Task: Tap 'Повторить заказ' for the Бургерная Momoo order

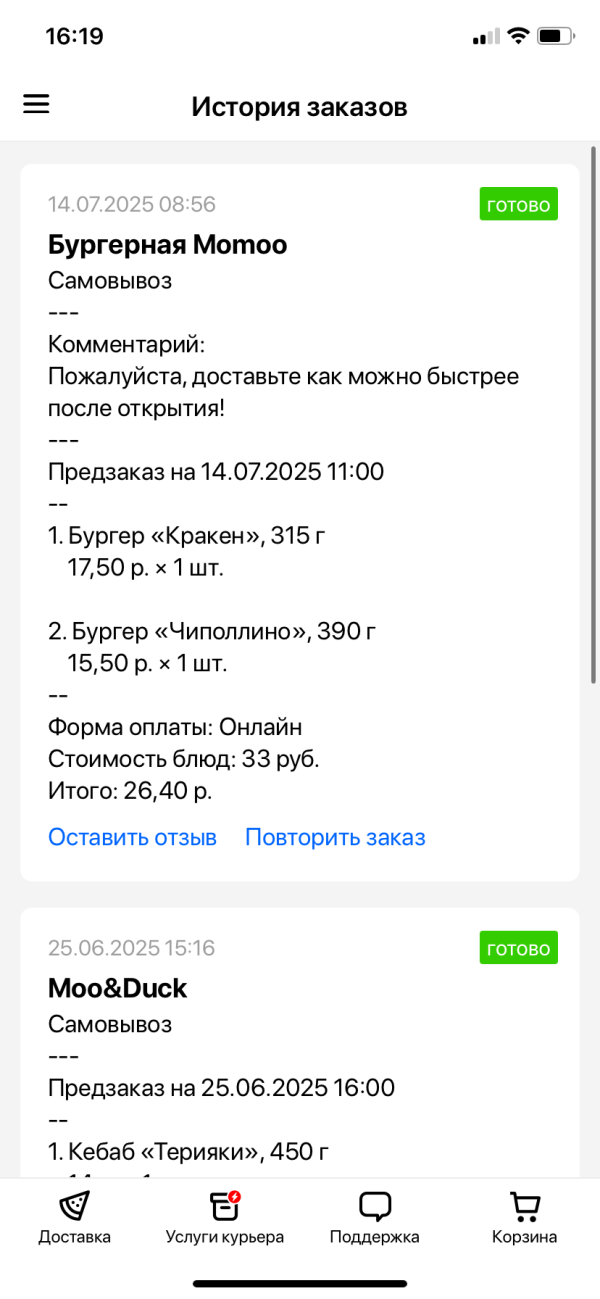Action: [335, 837]
